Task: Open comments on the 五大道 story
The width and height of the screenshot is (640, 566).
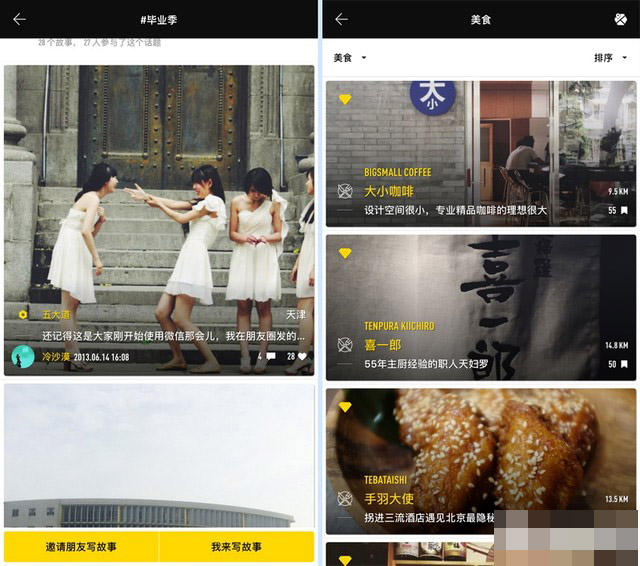Action: coord(268,356)
